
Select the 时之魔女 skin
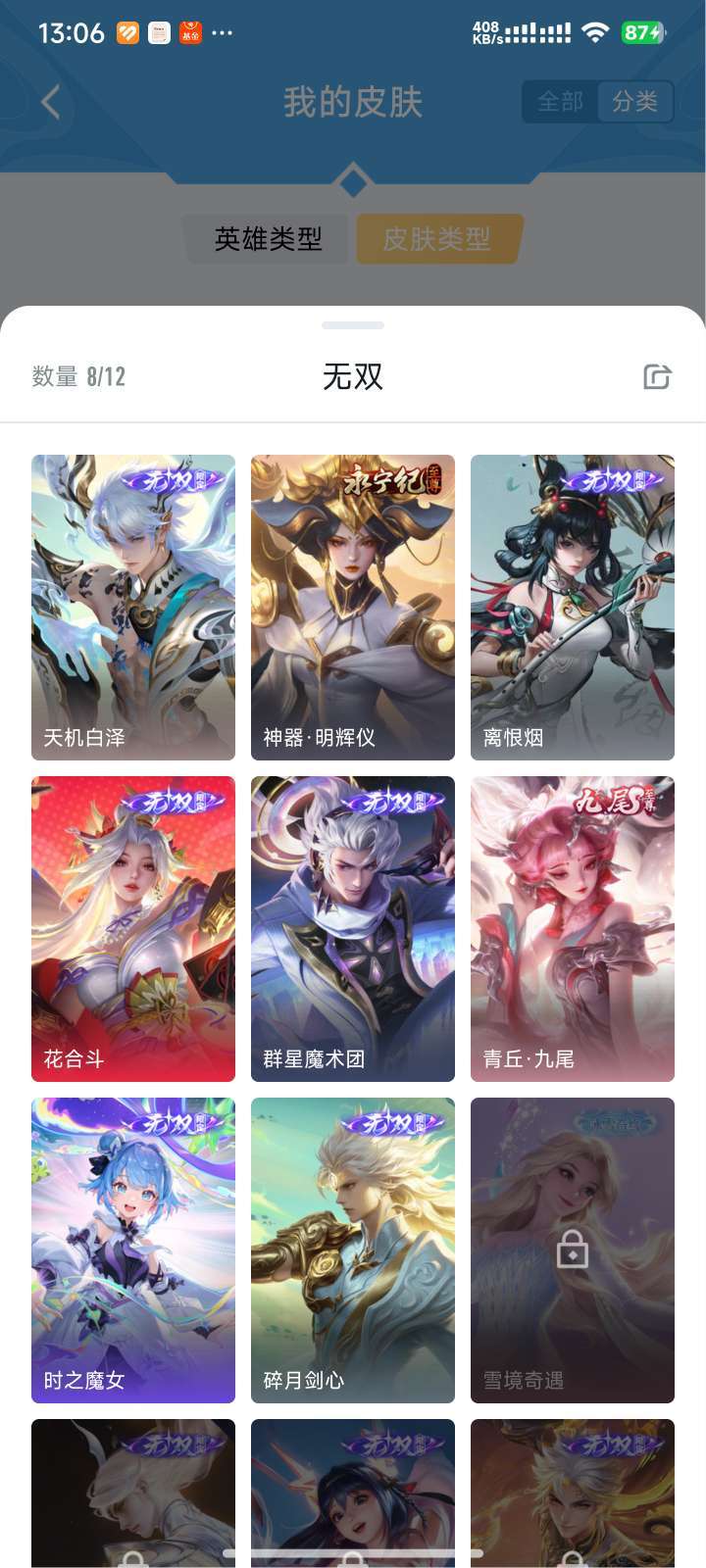tap(132, 1250)
